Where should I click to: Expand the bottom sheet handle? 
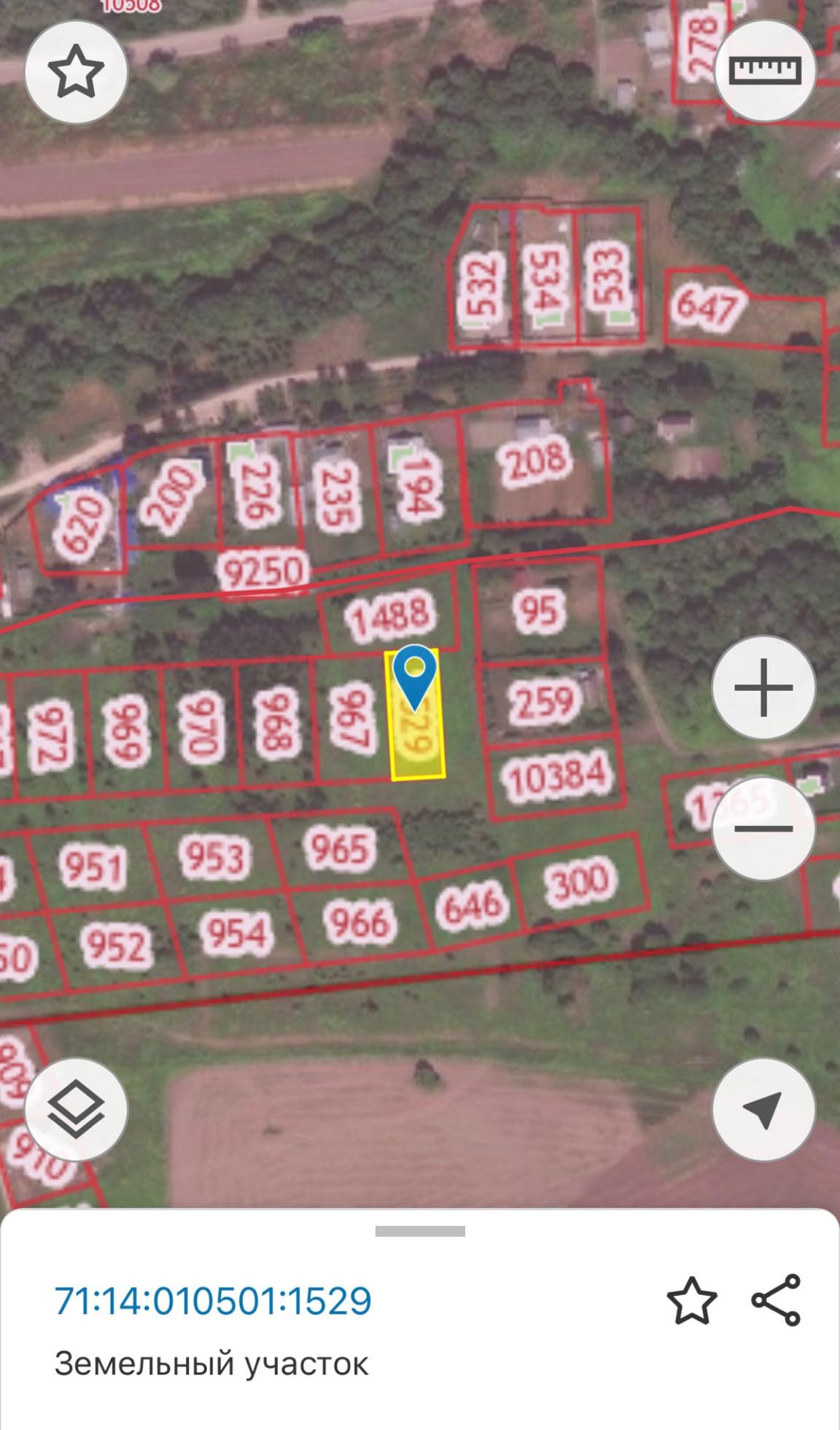tap(420, 1232)
